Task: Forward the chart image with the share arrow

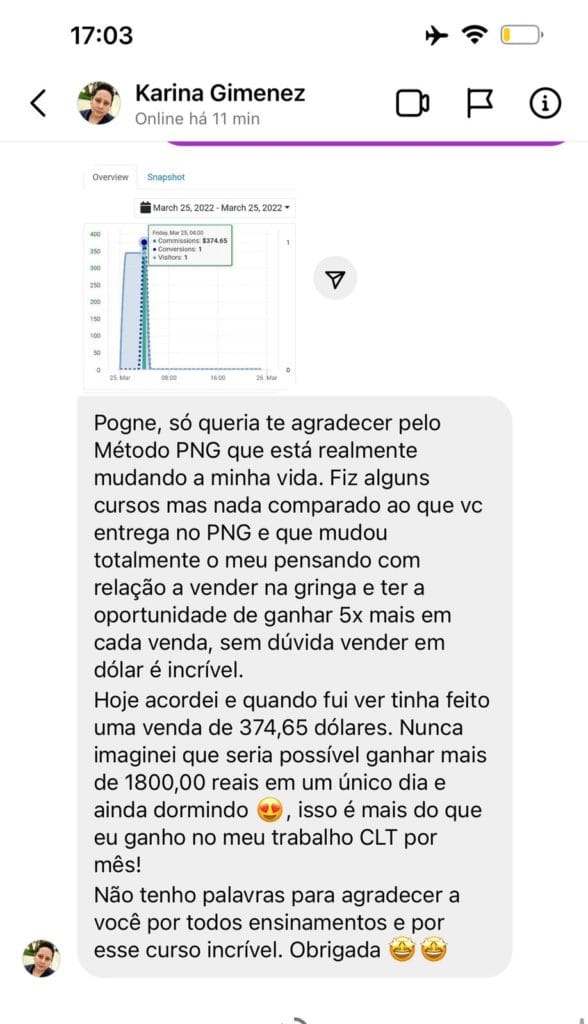Action: click(335, 280)
